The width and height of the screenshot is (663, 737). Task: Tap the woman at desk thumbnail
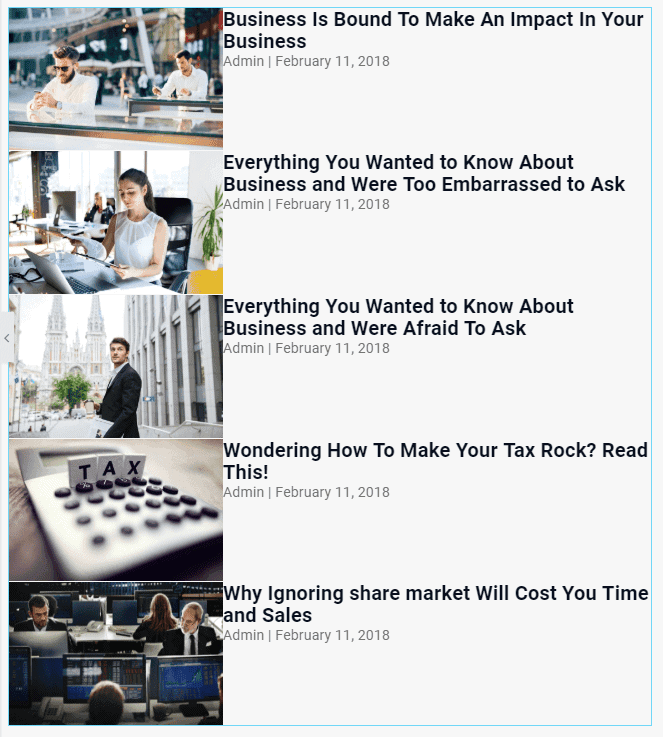pyautogui.click(x=116, y=222)
